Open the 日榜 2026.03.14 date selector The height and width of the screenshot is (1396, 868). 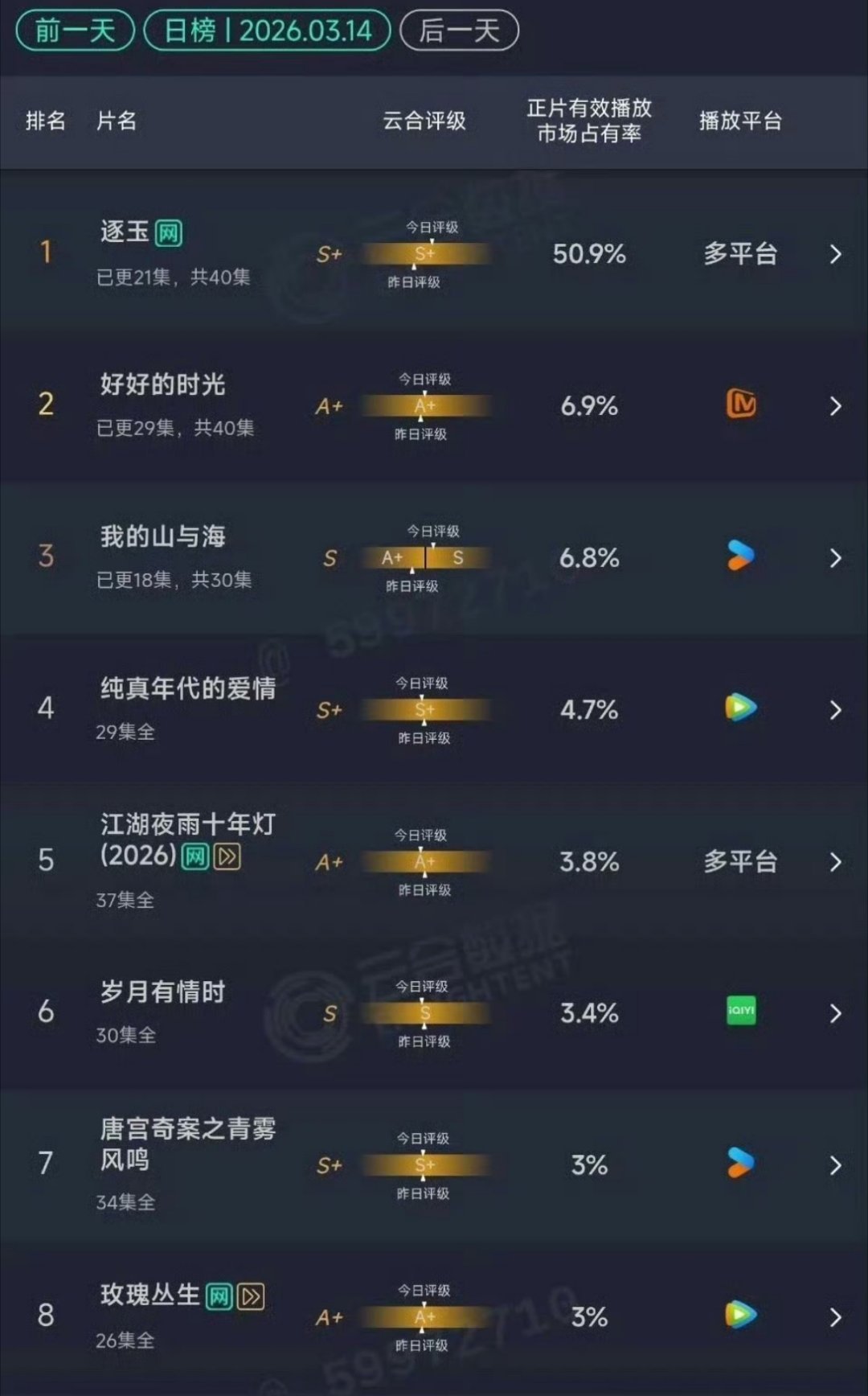point(268,30)
